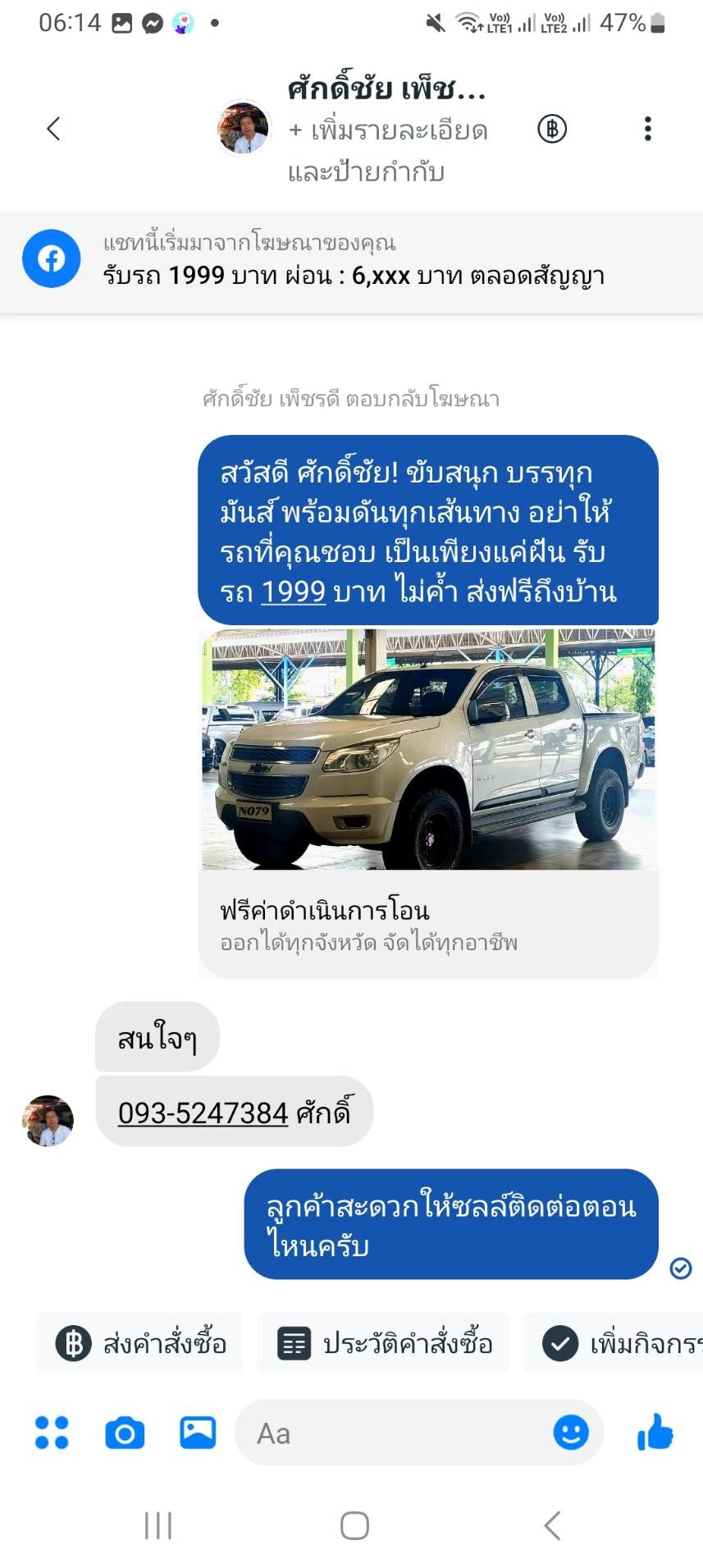Open the photo gallery picker
This screenshot has width=703, height=1568.
click(198, 1433)
